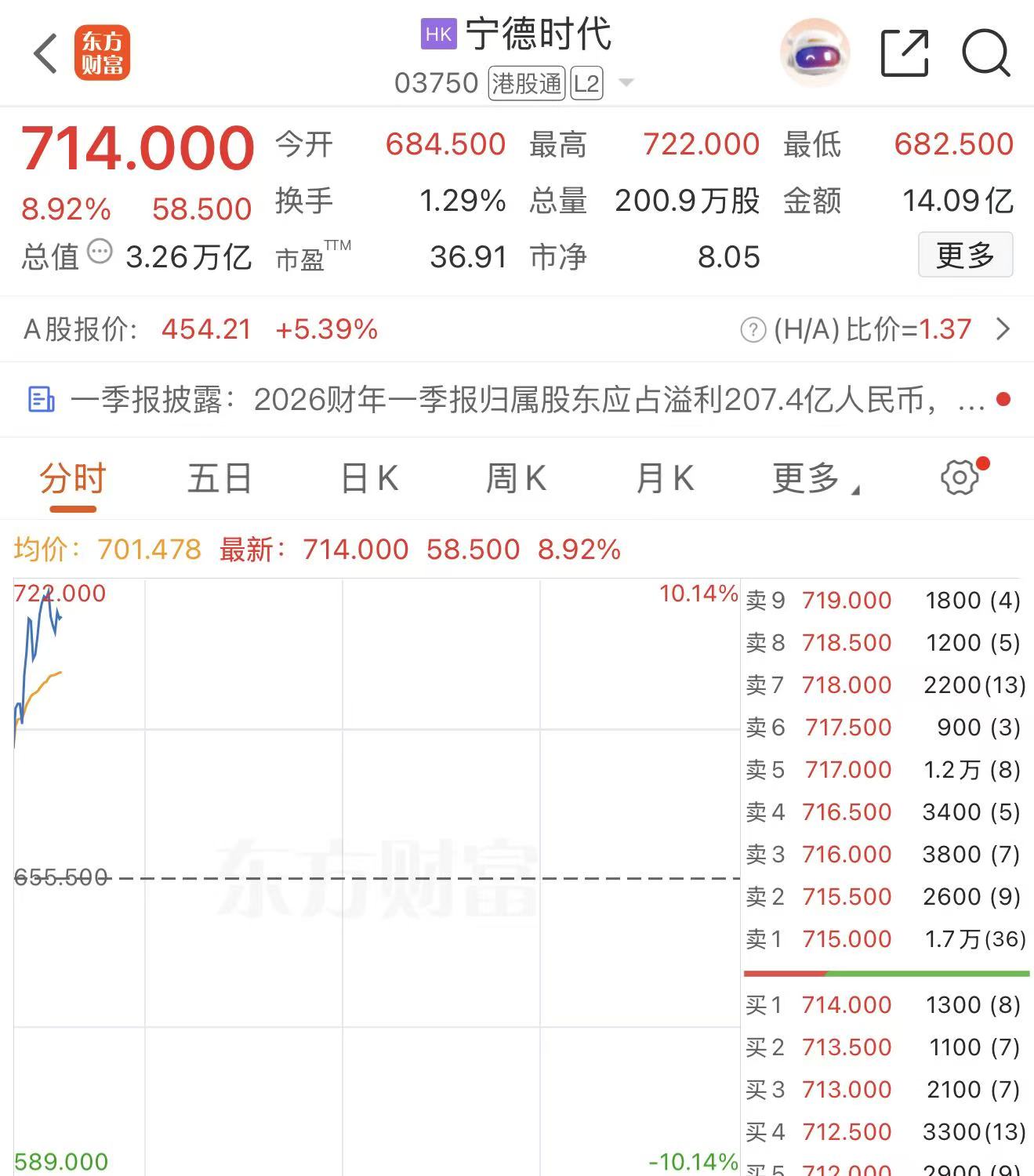Tap the question mark beside (H/A)比价
This screenshot has height=1176, width=1034.
(x=753, y=330)
